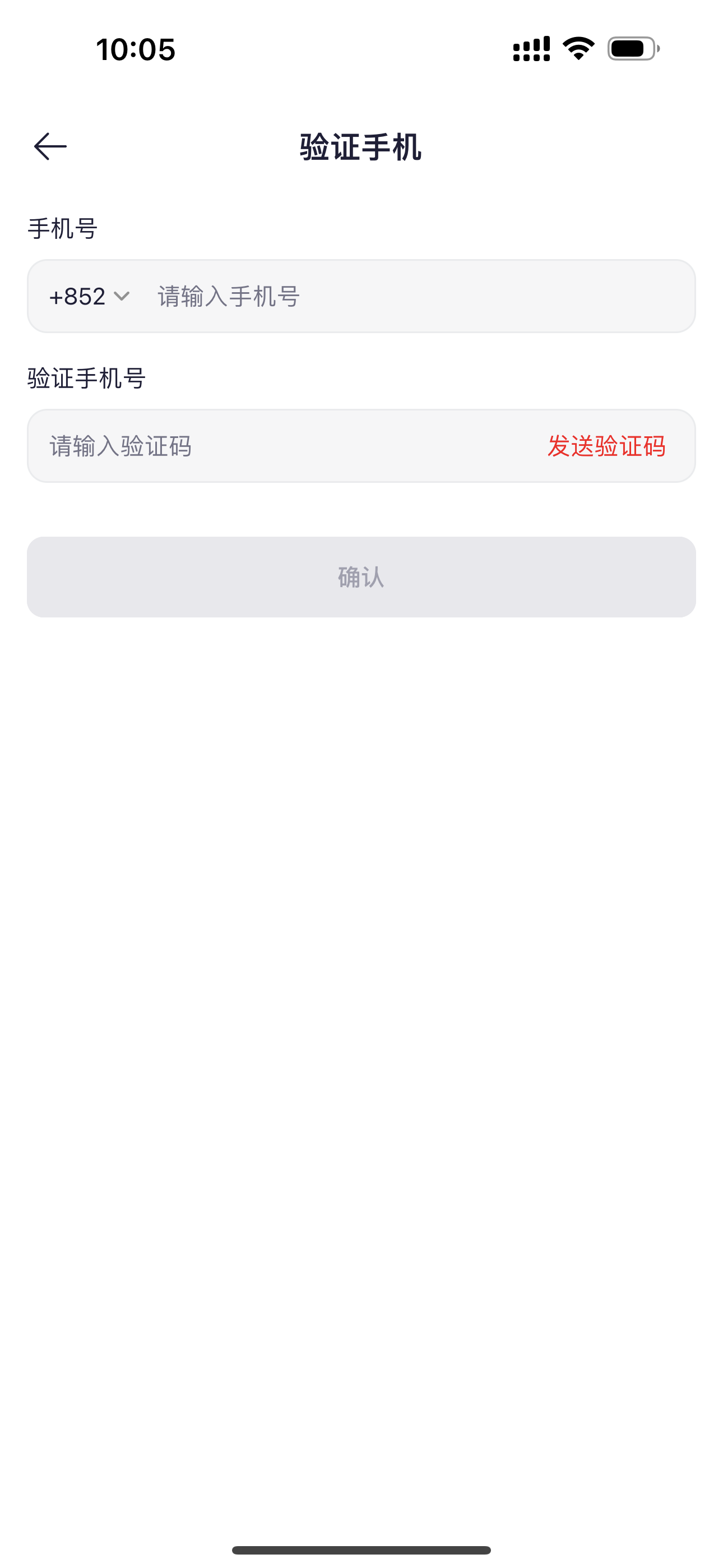The height and width of the screenshot is (1568, 723).
Task: Open the +852 country code dropdown
Action: (90, 297)
